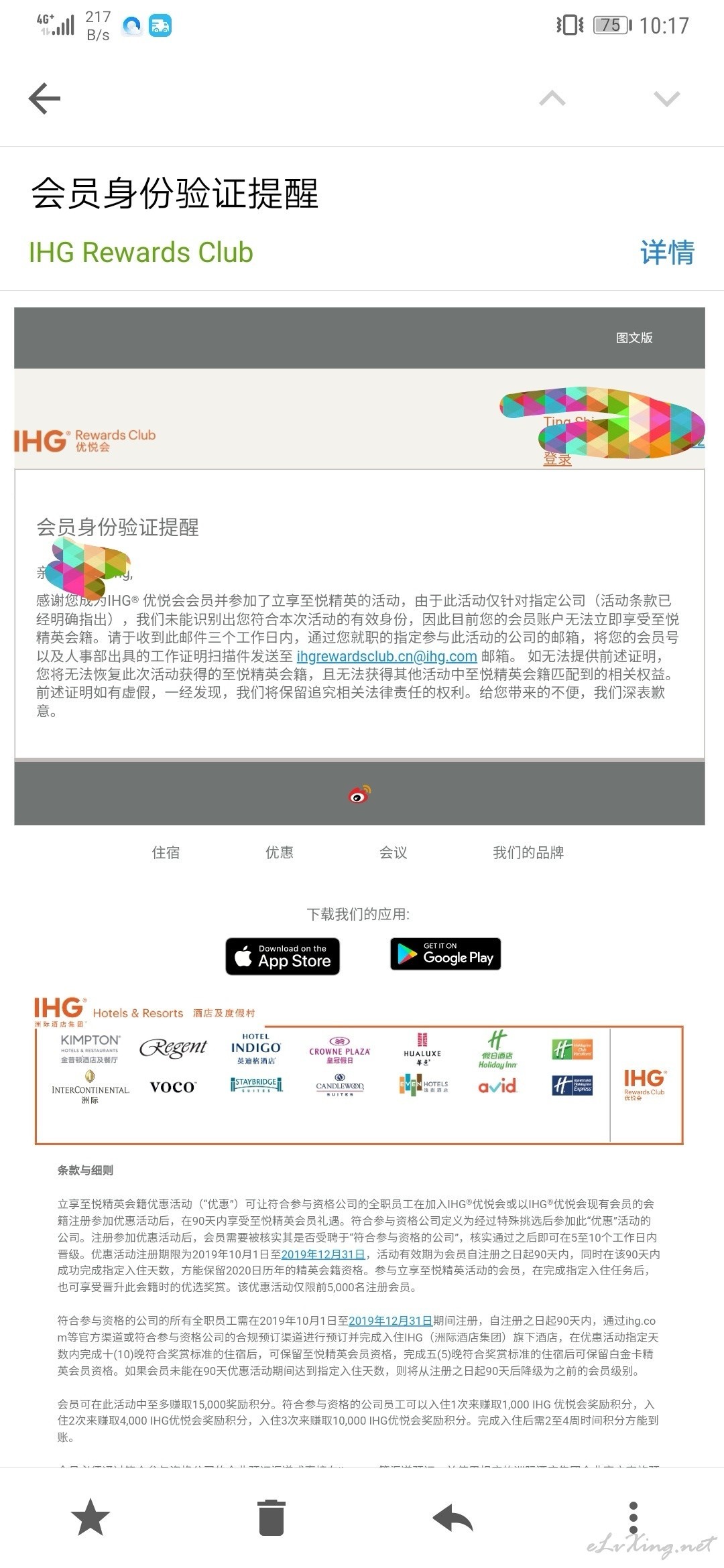Screen dimensions: 724x1568
Task: Download on the App Store button
Action: 282,956
